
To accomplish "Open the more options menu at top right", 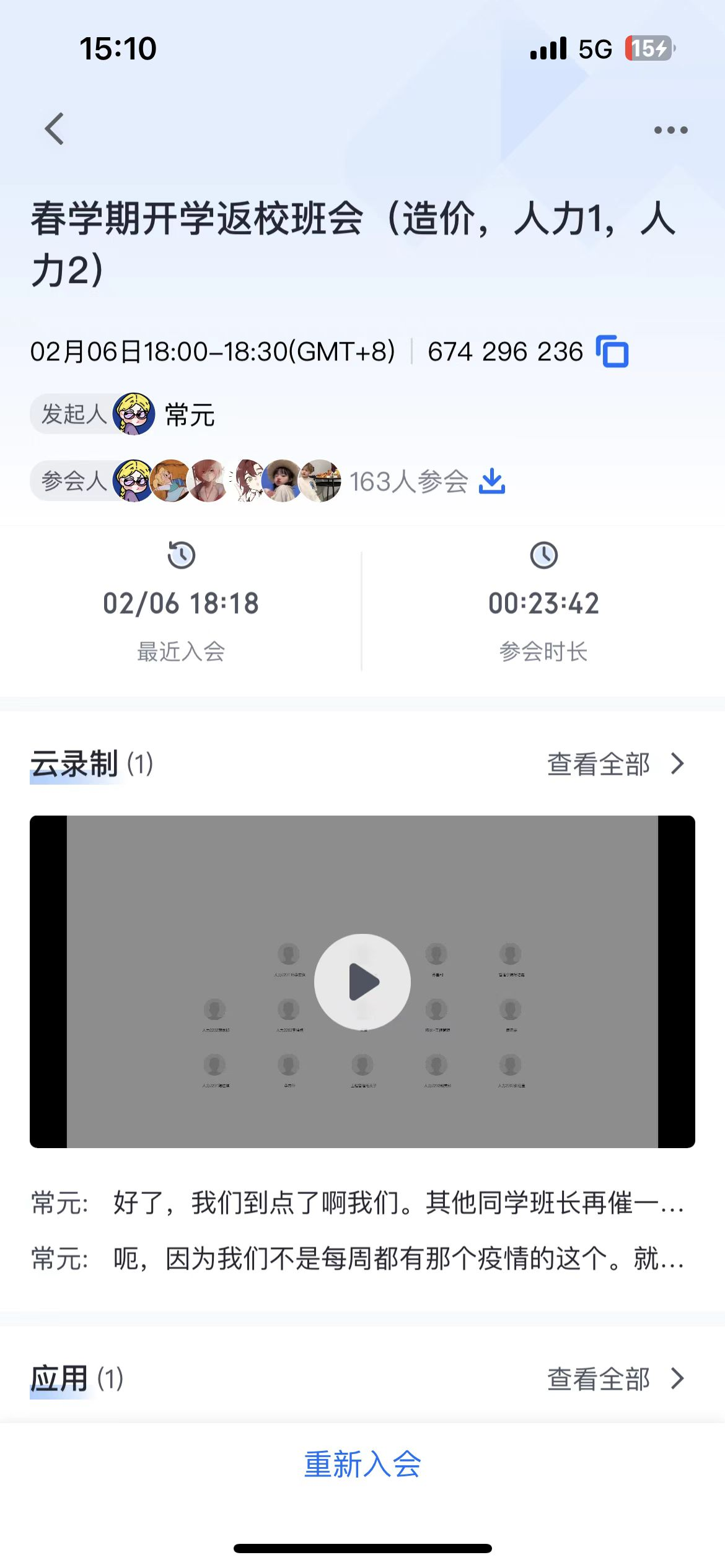I will click(x=671, y=129).
